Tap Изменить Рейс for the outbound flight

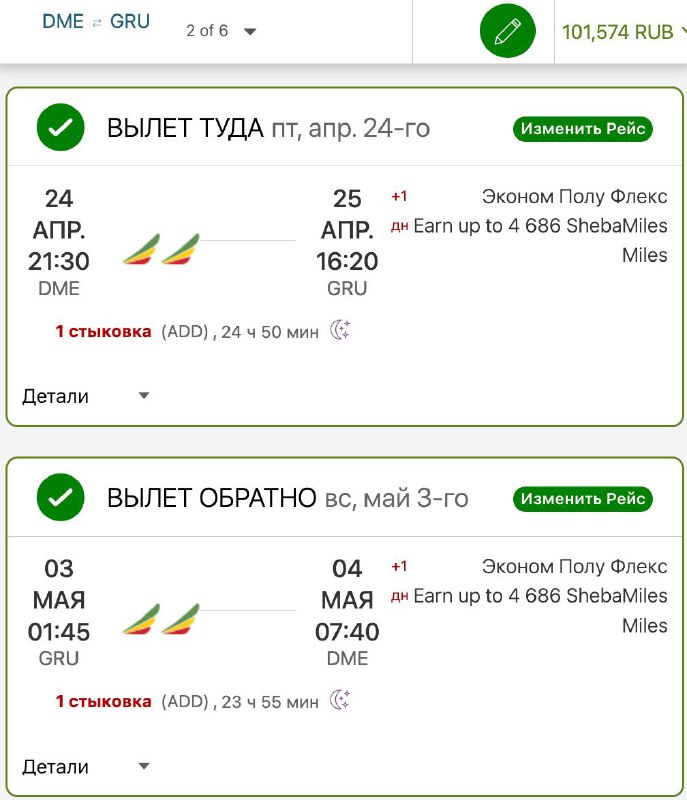[x=583, y=129]
